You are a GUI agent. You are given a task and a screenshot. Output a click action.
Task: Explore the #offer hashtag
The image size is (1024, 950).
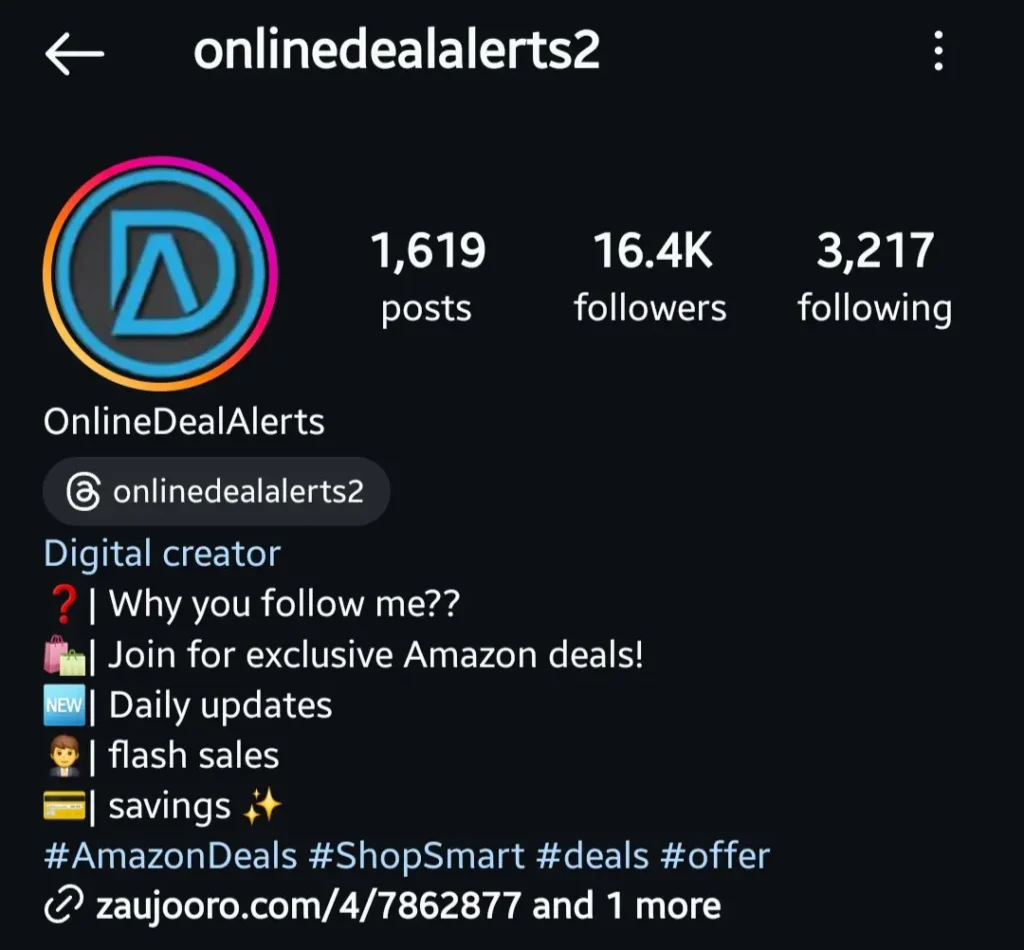pos(715,856)
